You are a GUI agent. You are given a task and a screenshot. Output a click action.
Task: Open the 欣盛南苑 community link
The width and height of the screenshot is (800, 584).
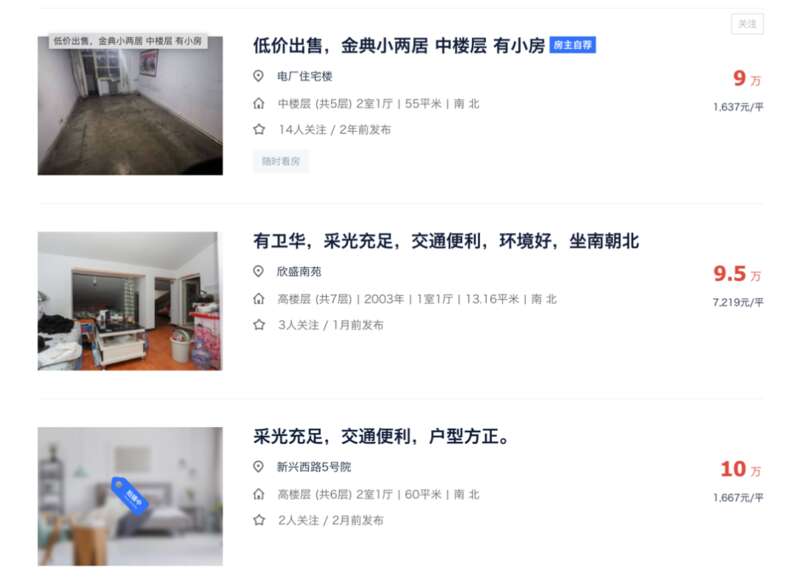(x=299, y=272)
